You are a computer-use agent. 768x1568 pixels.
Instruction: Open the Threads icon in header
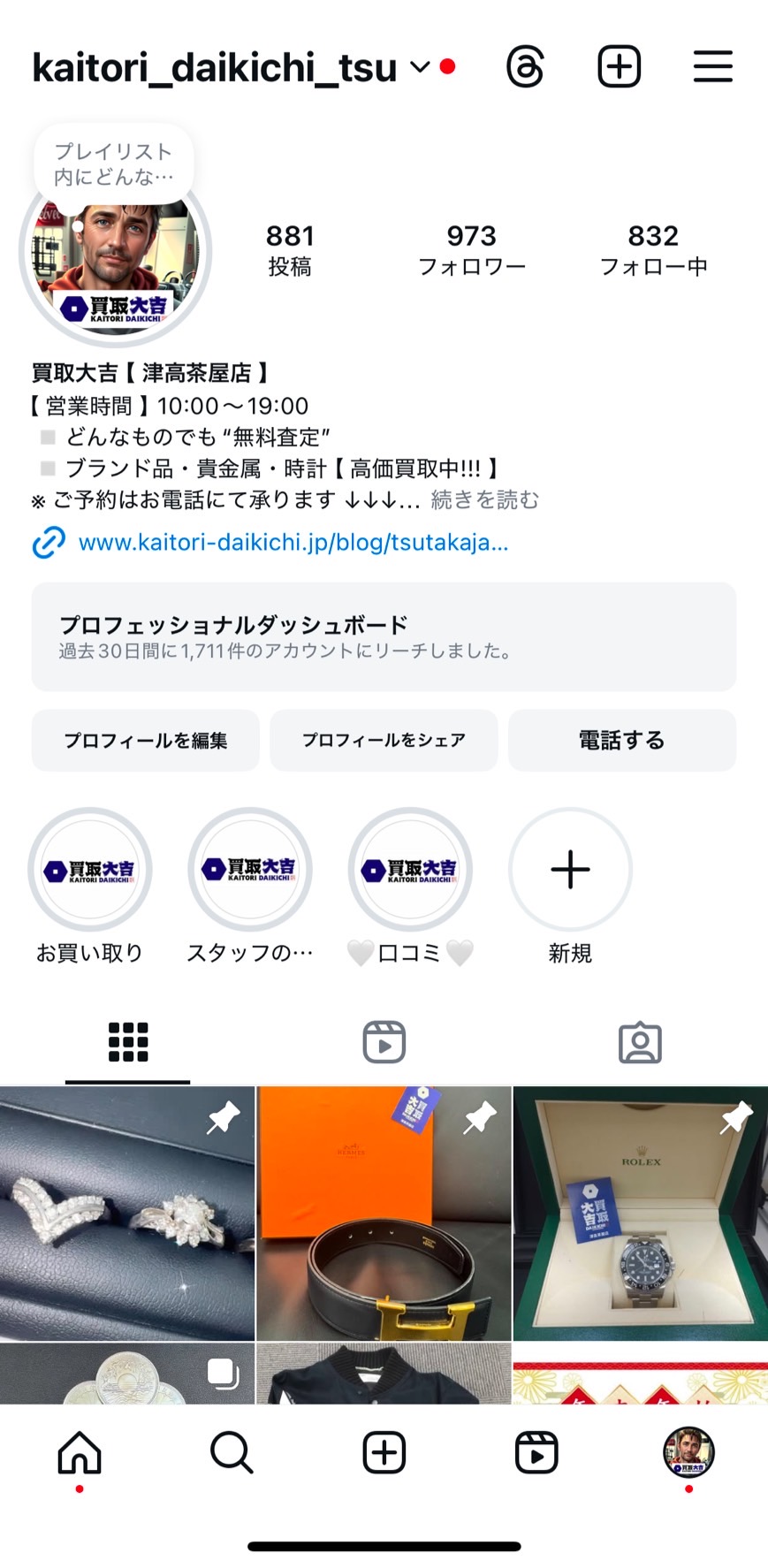click(x=525, y=67)
